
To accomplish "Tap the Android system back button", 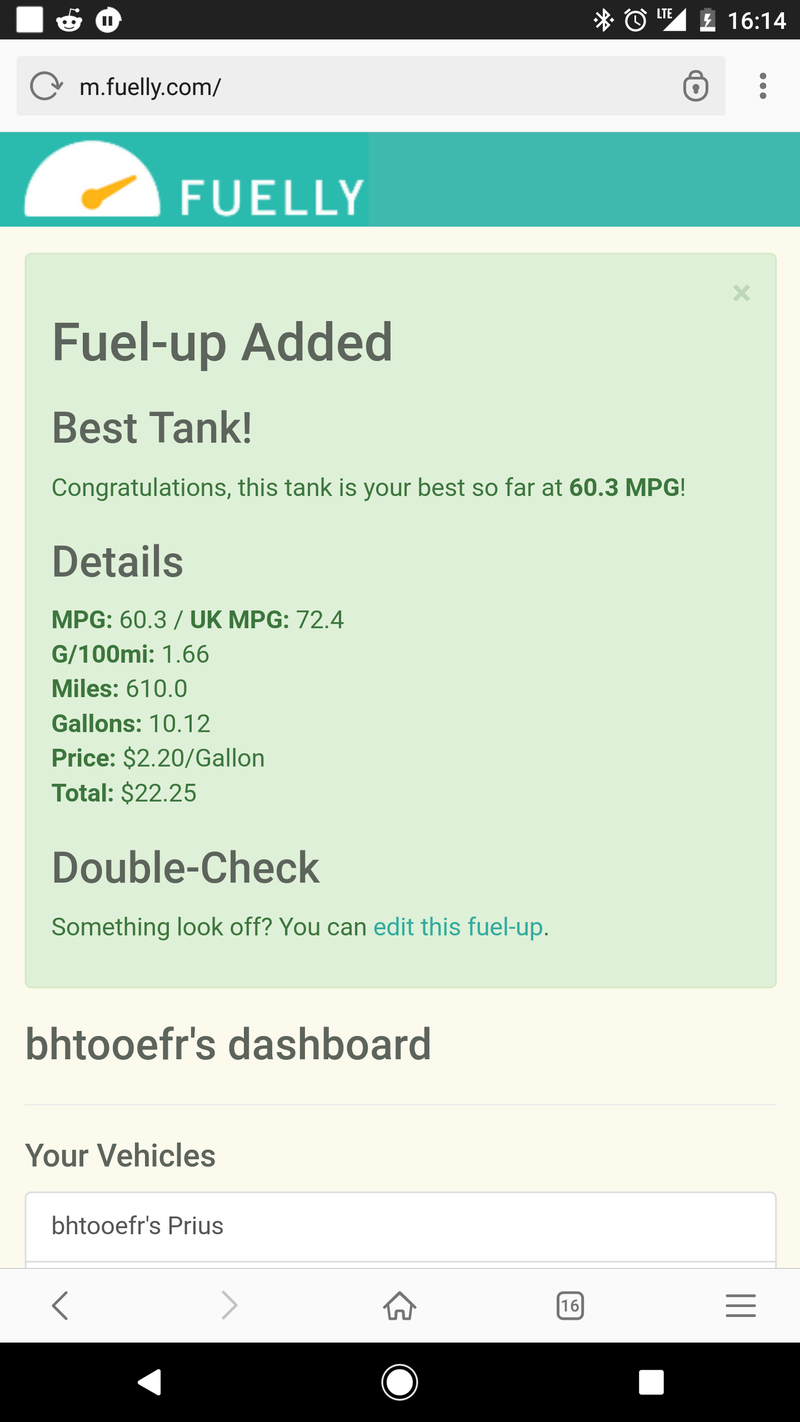I will pos(149,1382).
